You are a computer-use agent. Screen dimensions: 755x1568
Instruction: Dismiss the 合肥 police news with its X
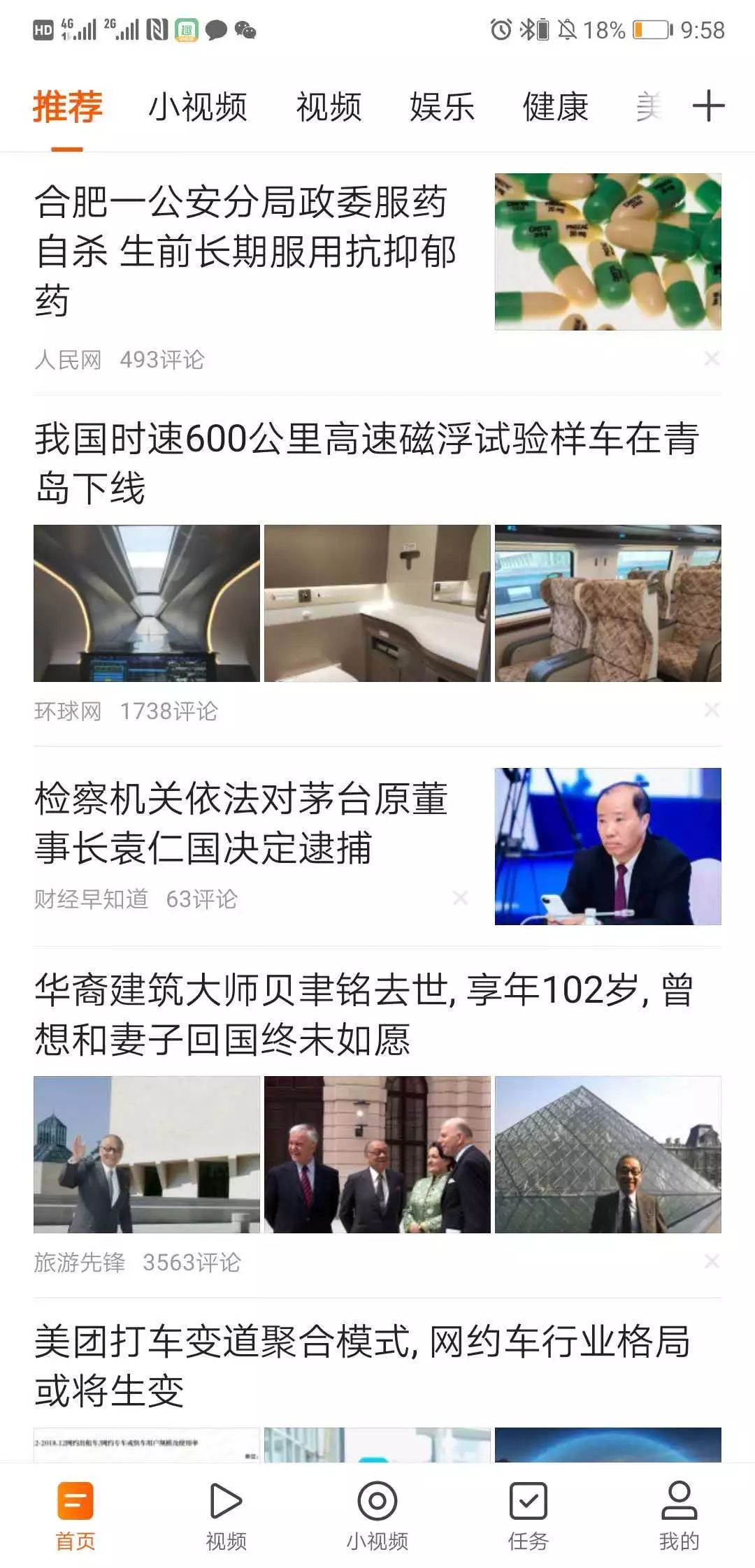click(712, 358)
